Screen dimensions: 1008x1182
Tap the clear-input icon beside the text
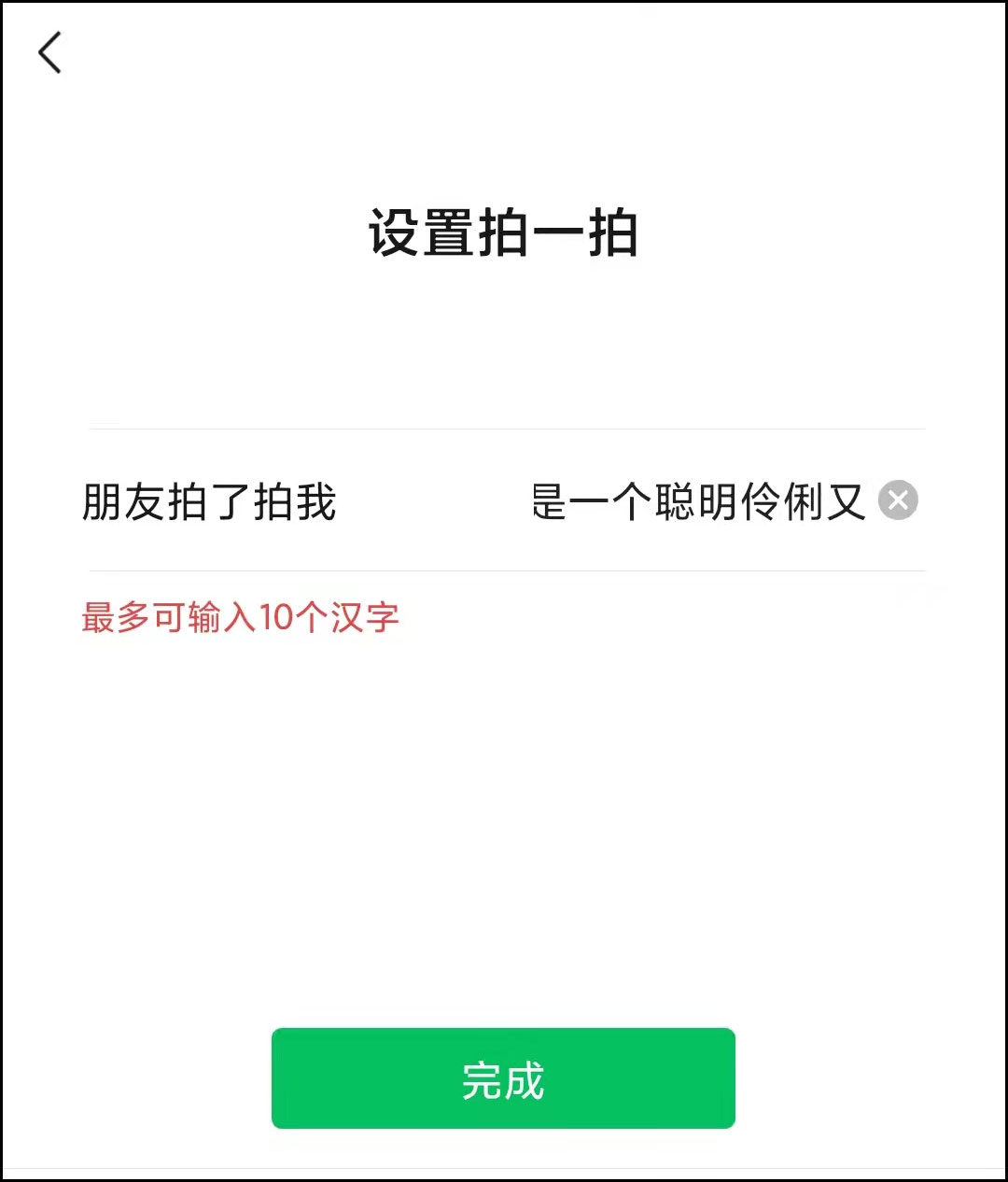pos(899,500)
